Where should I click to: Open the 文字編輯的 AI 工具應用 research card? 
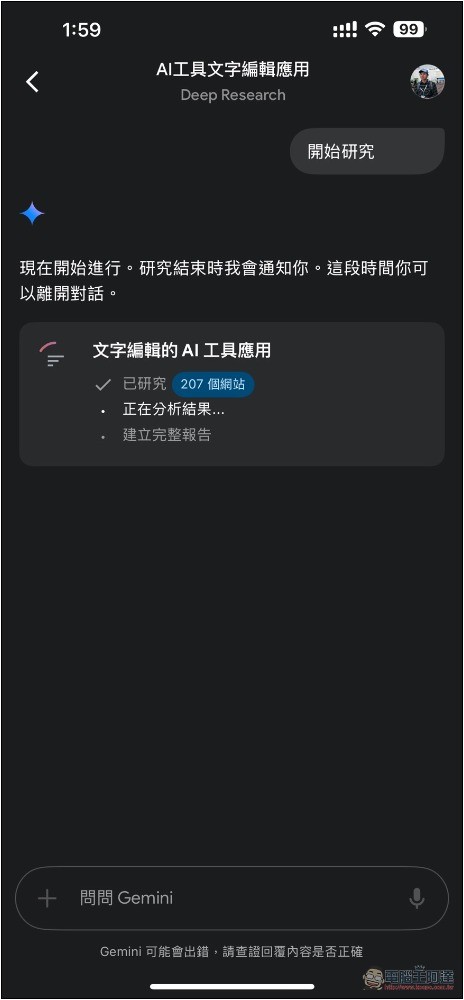click(x=232, y=394)
